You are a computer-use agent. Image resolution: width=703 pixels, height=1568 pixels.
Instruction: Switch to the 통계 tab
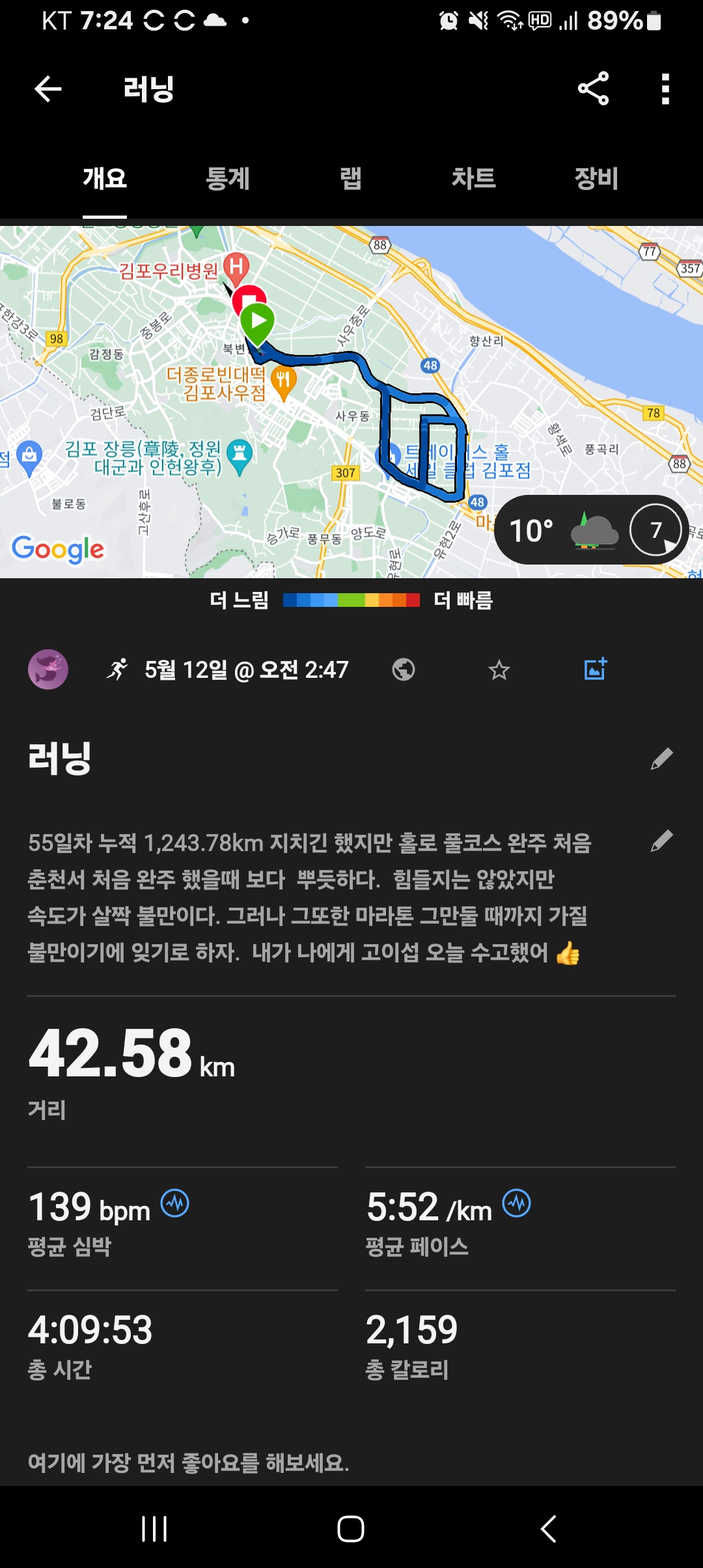click(x=228, y=178)
